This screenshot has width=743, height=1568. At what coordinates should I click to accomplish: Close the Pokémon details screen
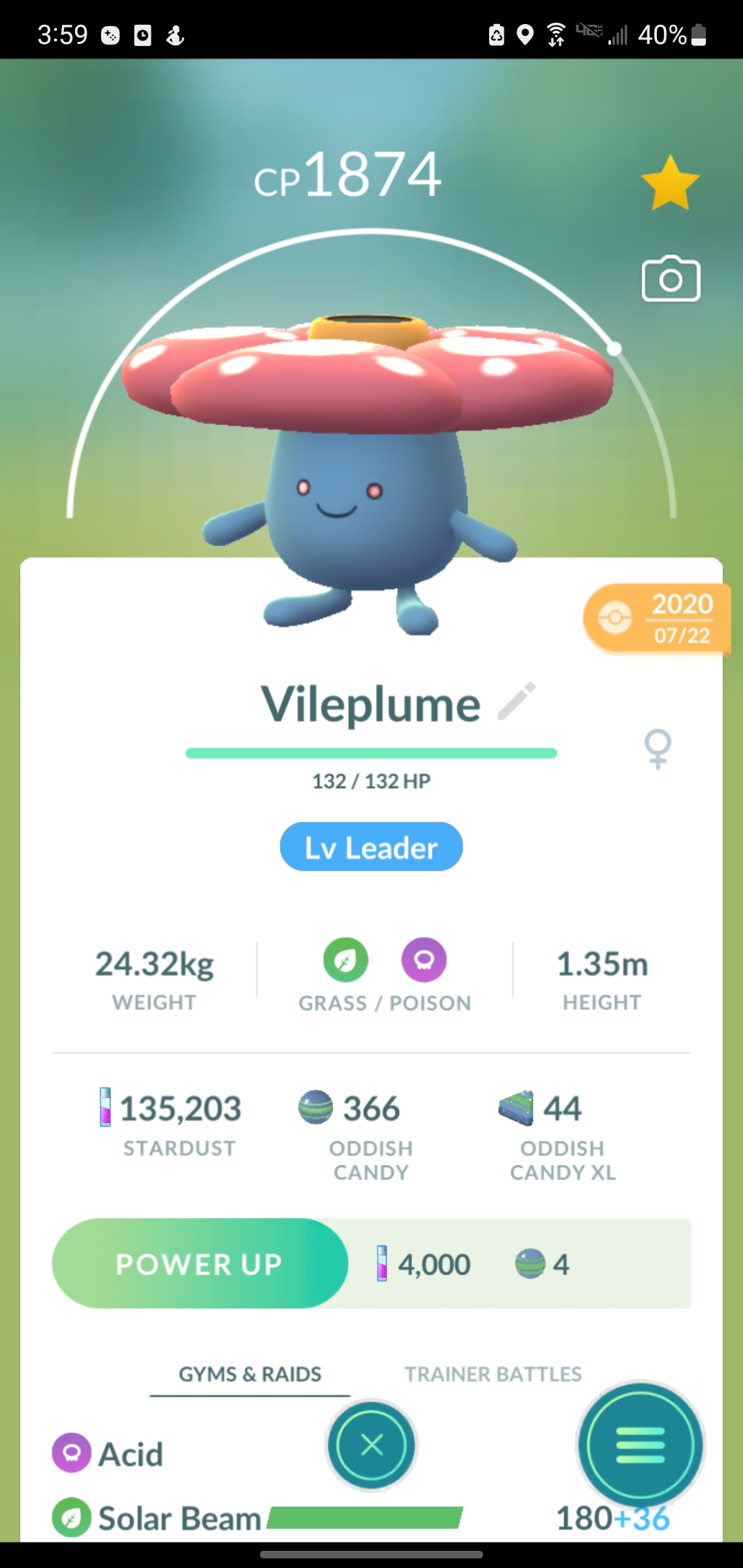(x=371, y=1445)
